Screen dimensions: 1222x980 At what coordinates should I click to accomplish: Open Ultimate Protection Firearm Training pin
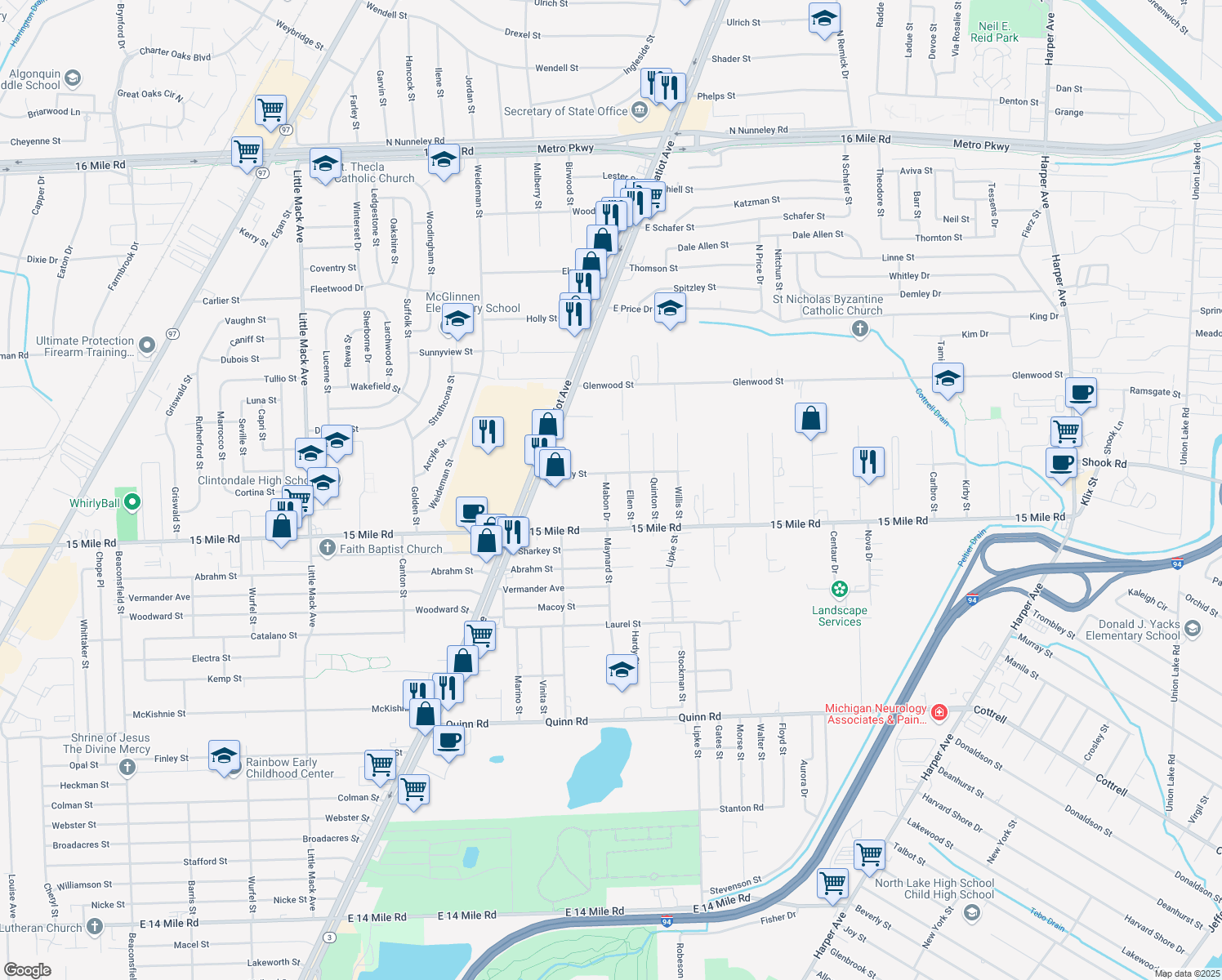[147, 345]
